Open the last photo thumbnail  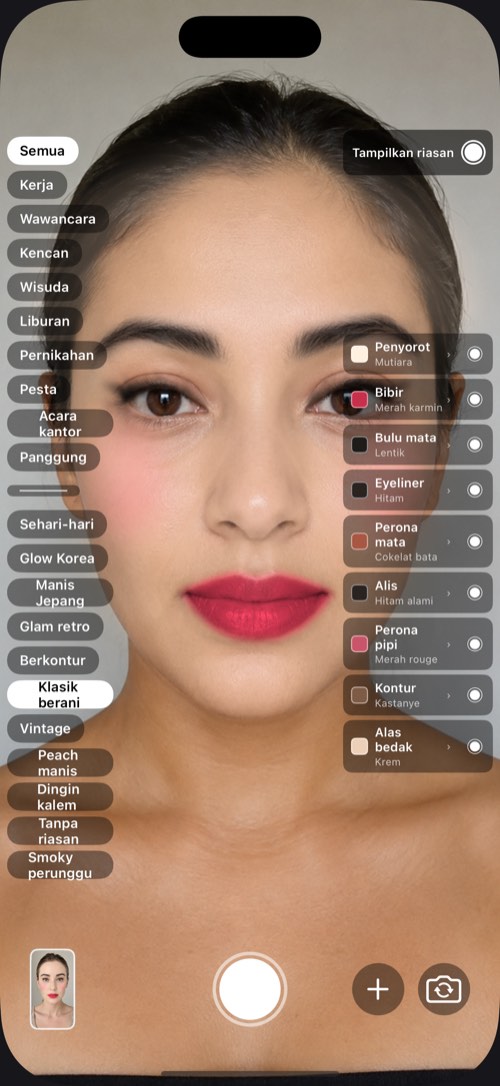pyautogui.click(x=53, y=988)
